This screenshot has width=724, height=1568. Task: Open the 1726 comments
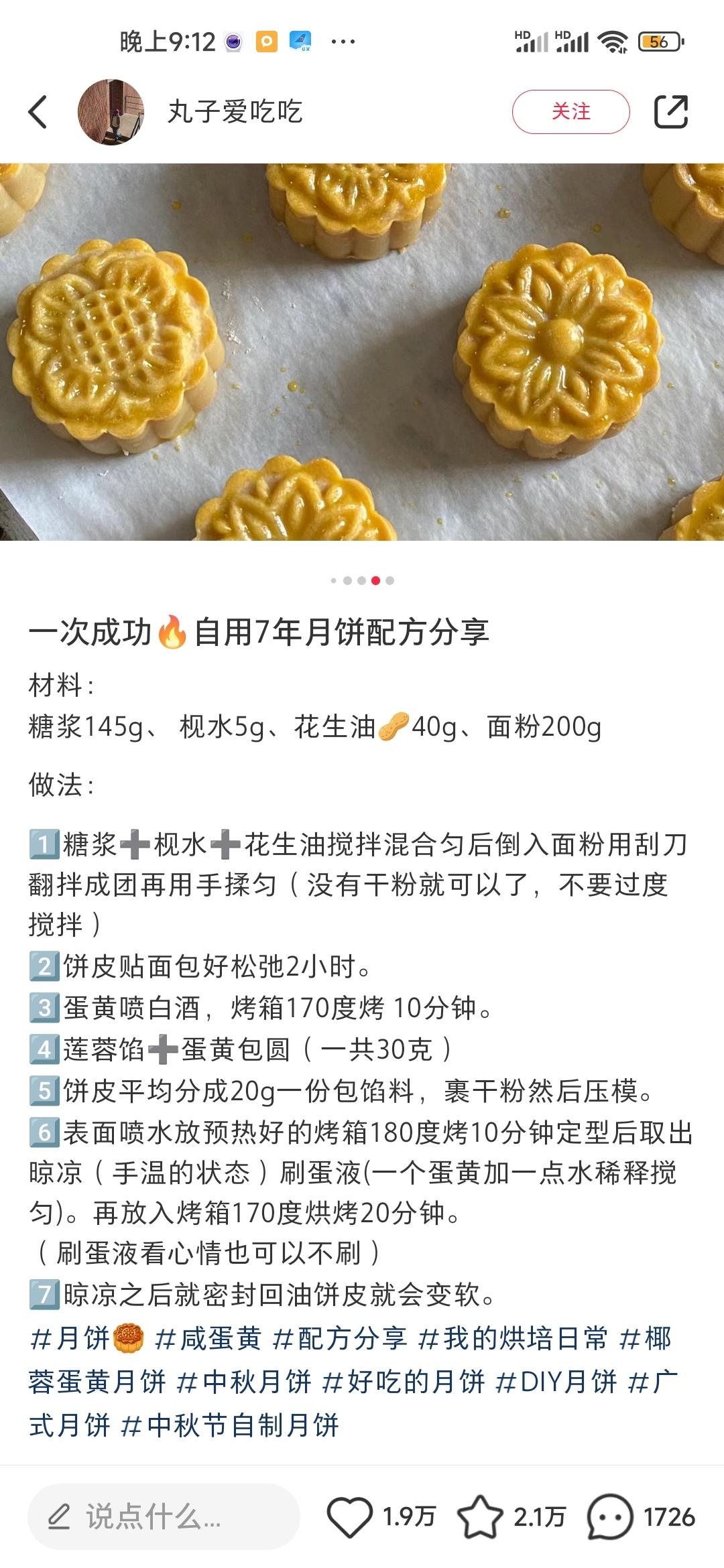point(610,1516)
